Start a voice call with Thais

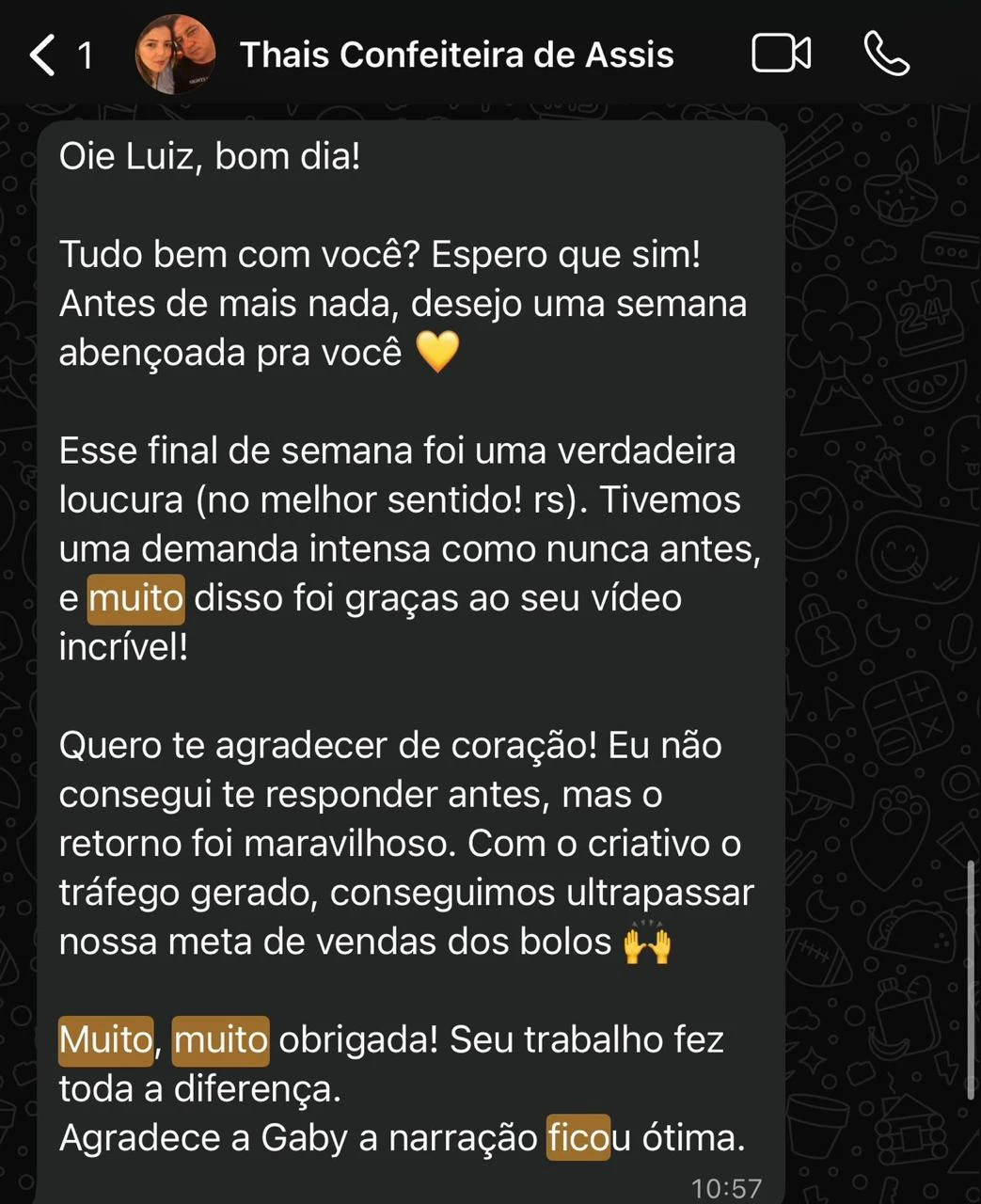[x=886, y=54]
